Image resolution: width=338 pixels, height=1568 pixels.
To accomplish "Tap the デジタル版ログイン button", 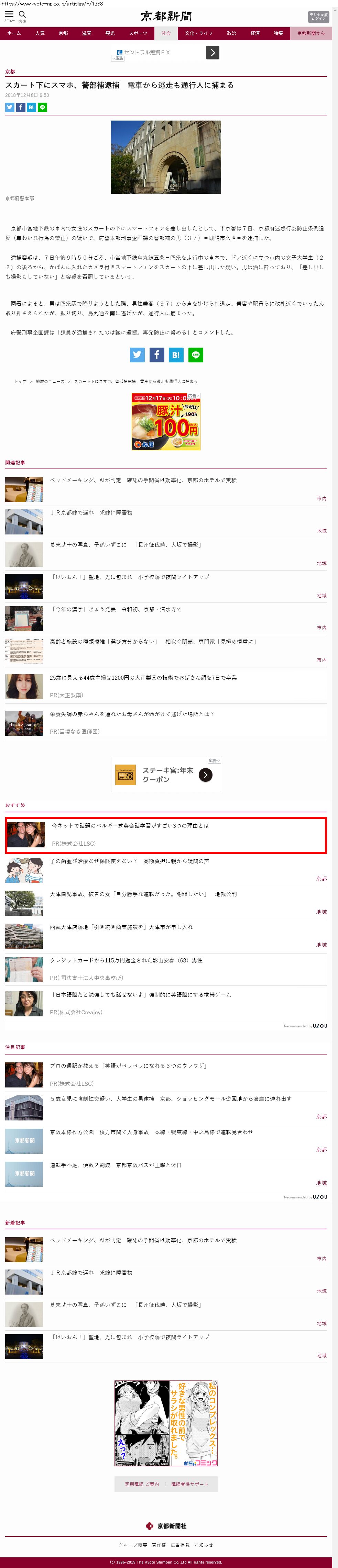I will (318, 16).
